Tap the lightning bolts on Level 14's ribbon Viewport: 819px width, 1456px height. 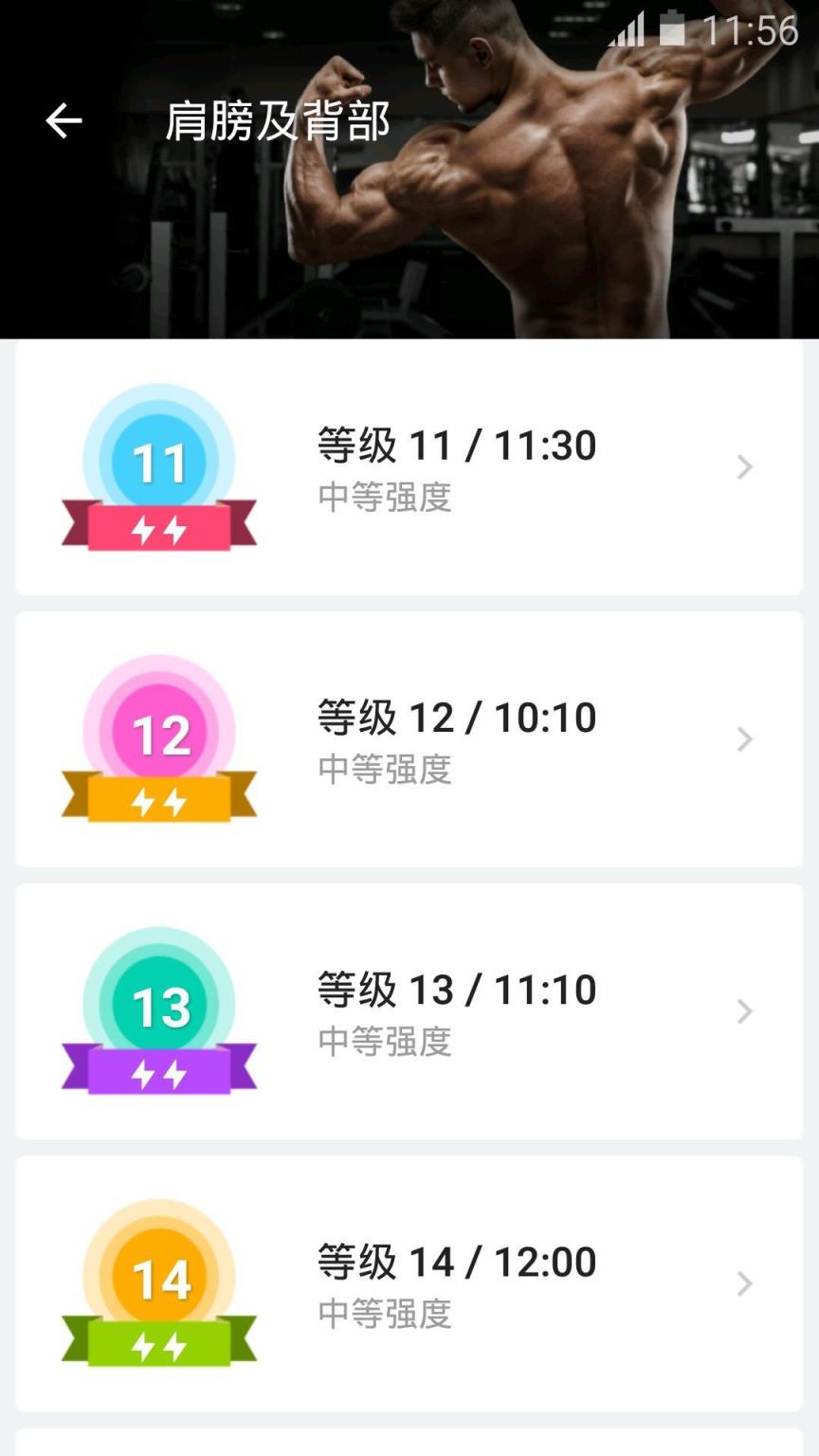tap(158, 1347)
